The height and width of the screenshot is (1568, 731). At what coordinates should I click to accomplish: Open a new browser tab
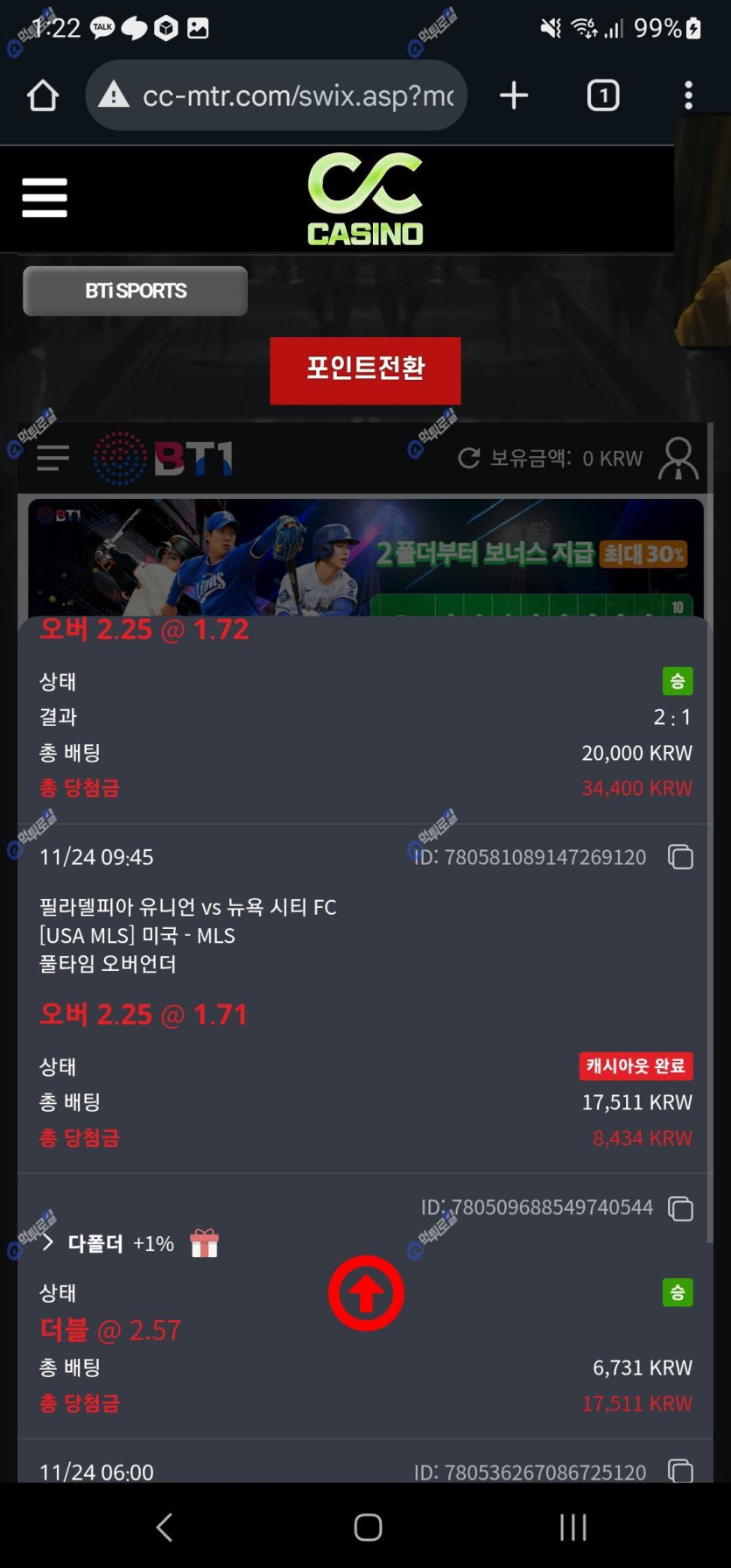pos(514,95)
